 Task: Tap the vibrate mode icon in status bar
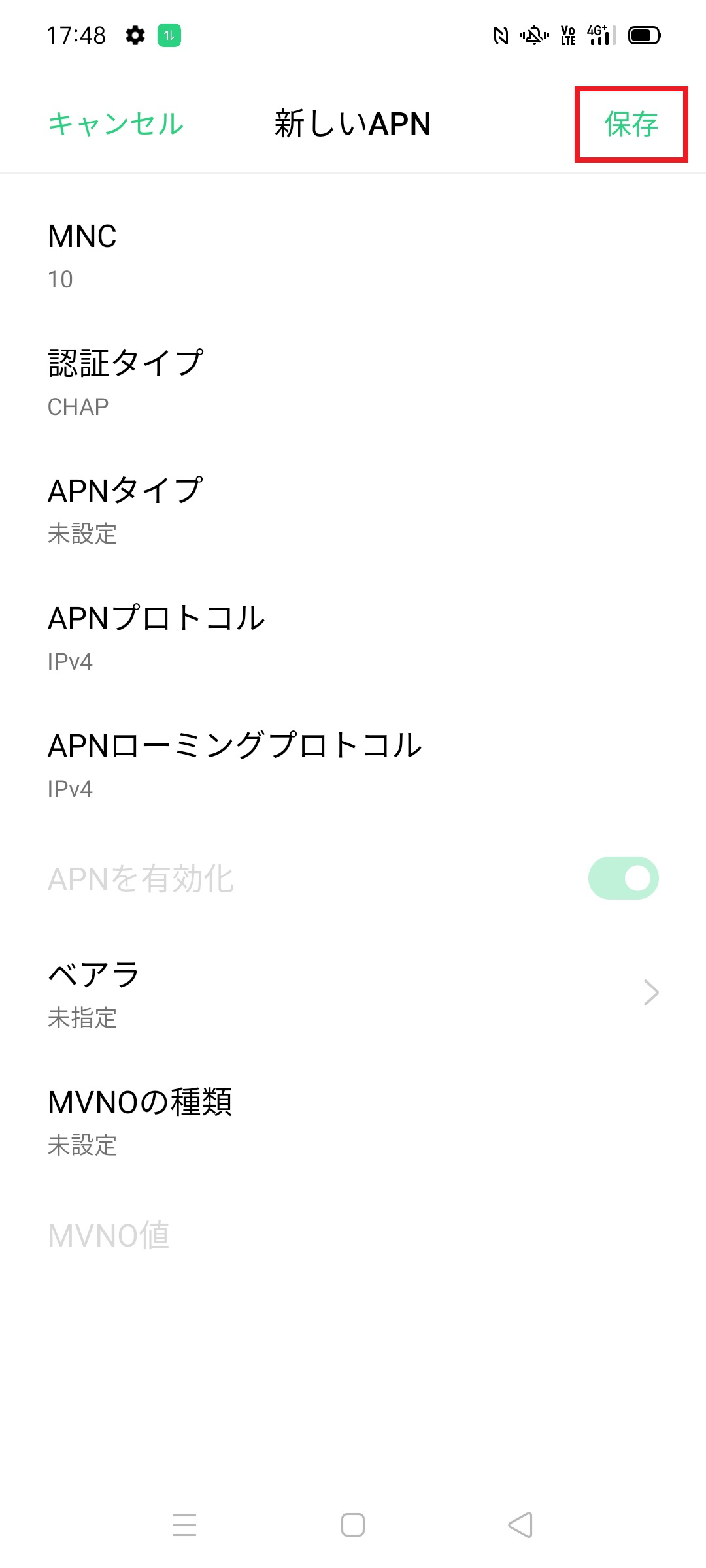pos(533,37)
